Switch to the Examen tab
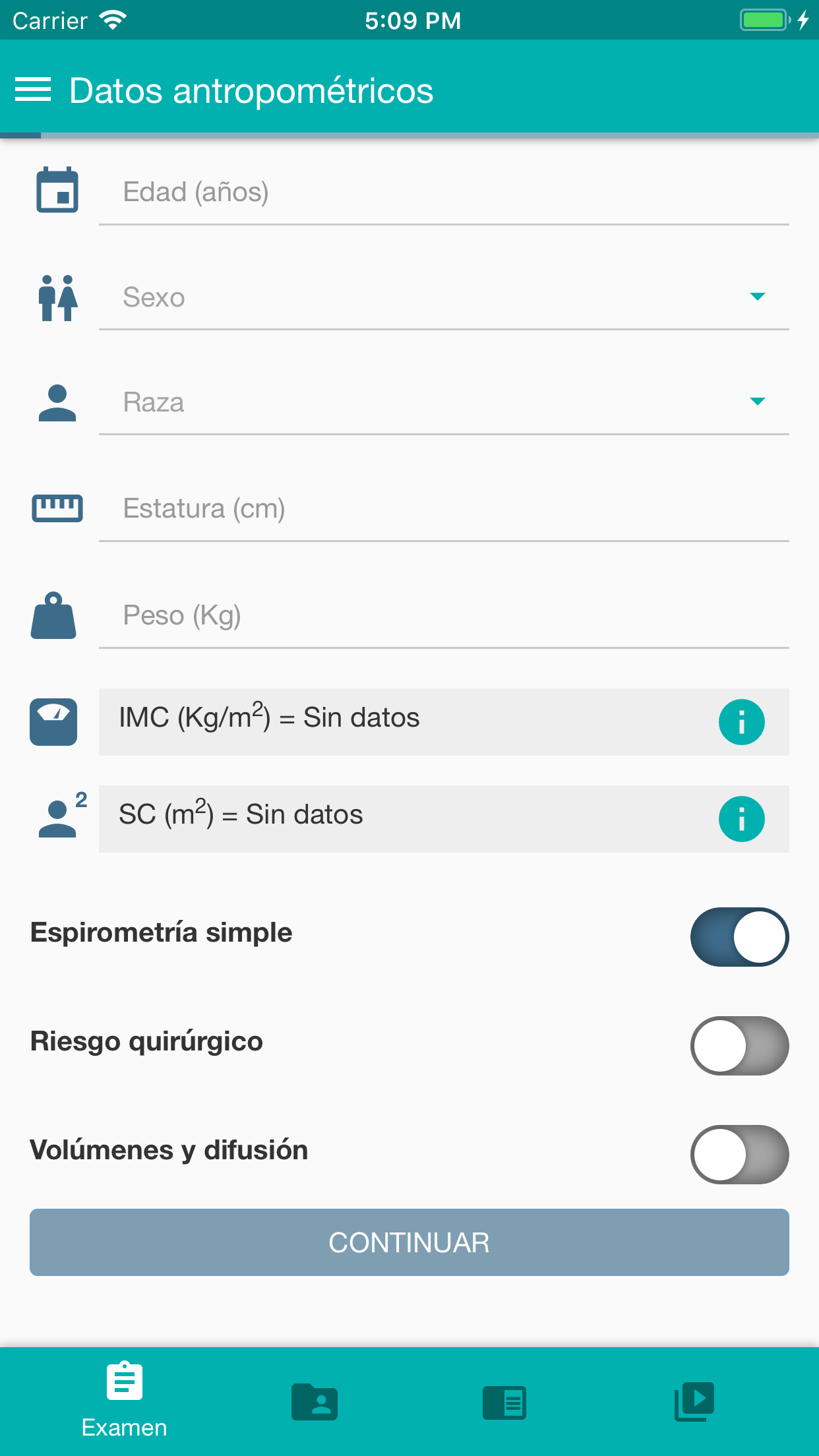 tap(124, 1399)
